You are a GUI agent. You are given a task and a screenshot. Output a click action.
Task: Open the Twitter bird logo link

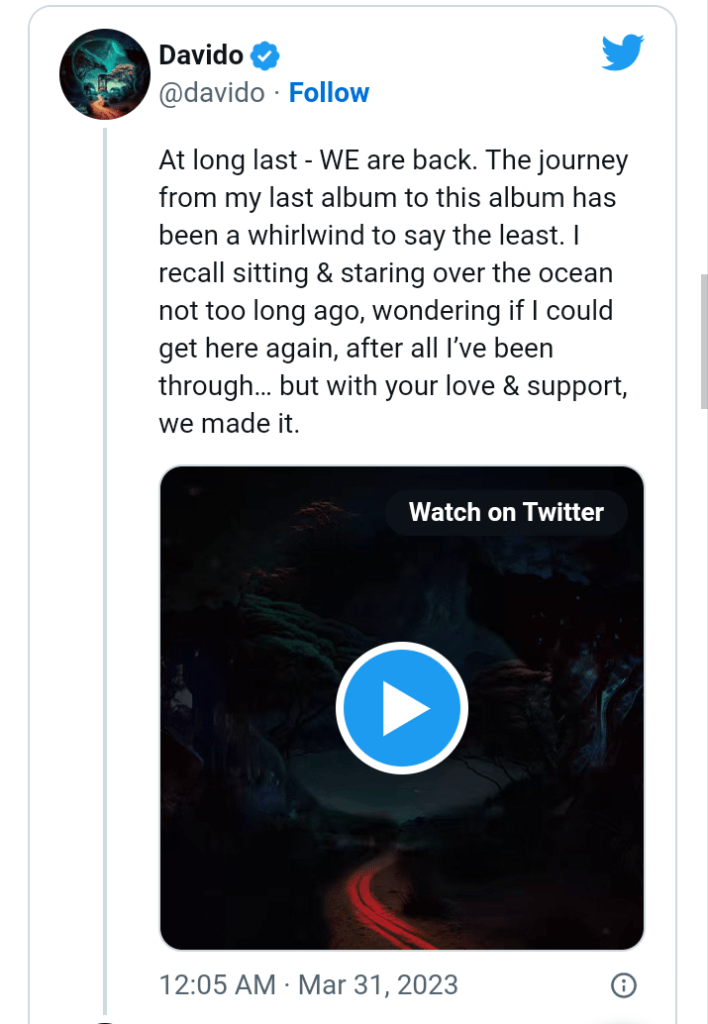[x=622, y=53]
